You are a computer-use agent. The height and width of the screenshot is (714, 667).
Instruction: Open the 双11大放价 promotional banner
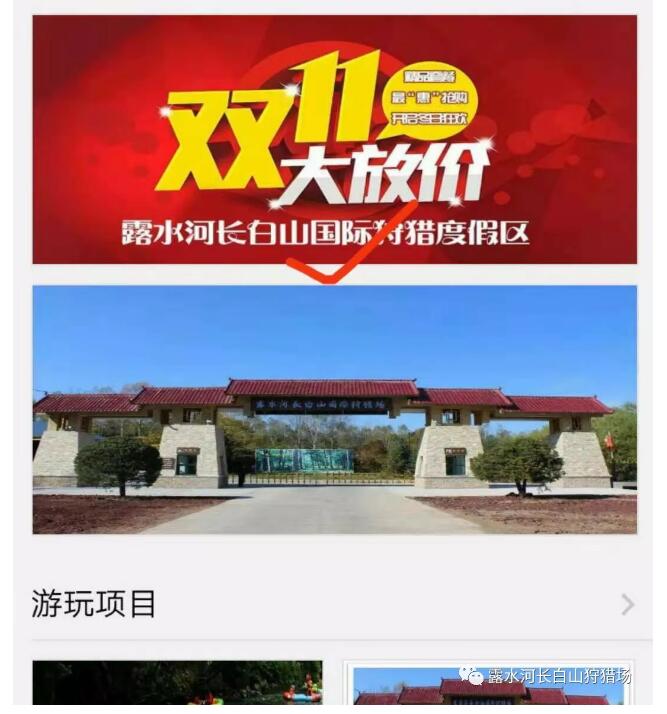point(334,140)
